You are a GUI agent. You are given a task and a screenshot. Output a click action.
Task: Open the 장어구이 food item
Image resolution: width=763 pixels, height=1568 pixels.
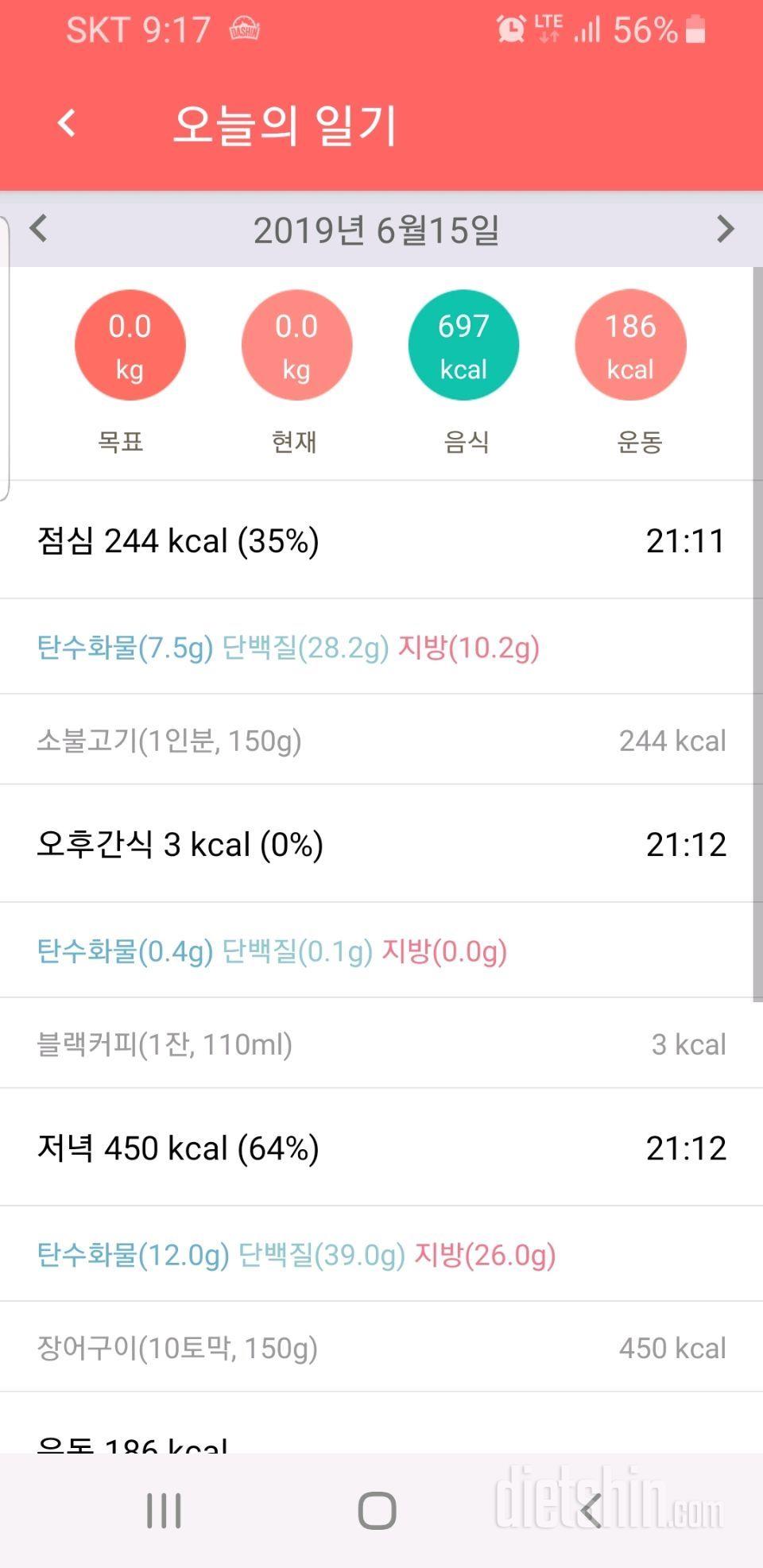(380, 1347)
